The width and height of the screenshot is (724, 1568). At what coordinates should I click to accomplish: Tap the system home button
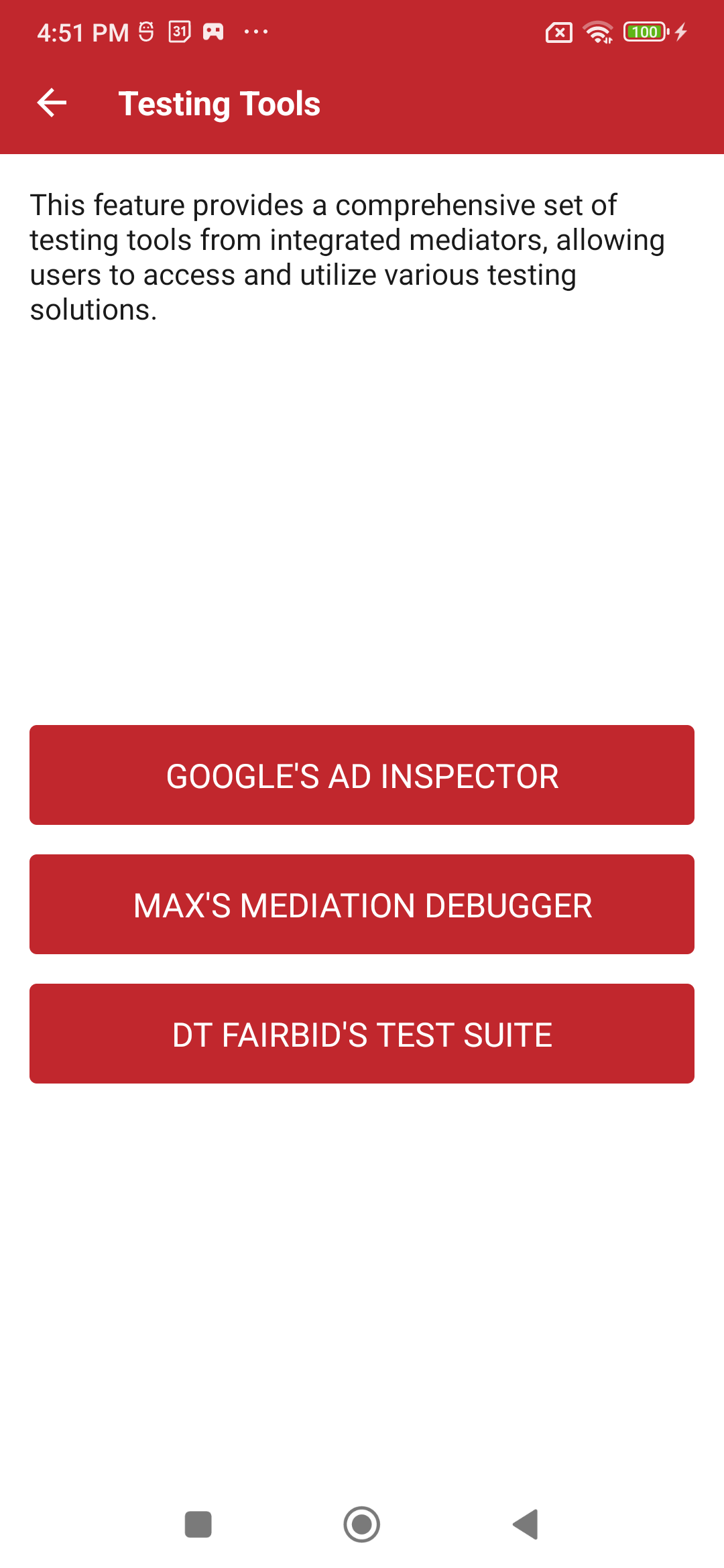pyautogui.click(x=362, y=1524)
